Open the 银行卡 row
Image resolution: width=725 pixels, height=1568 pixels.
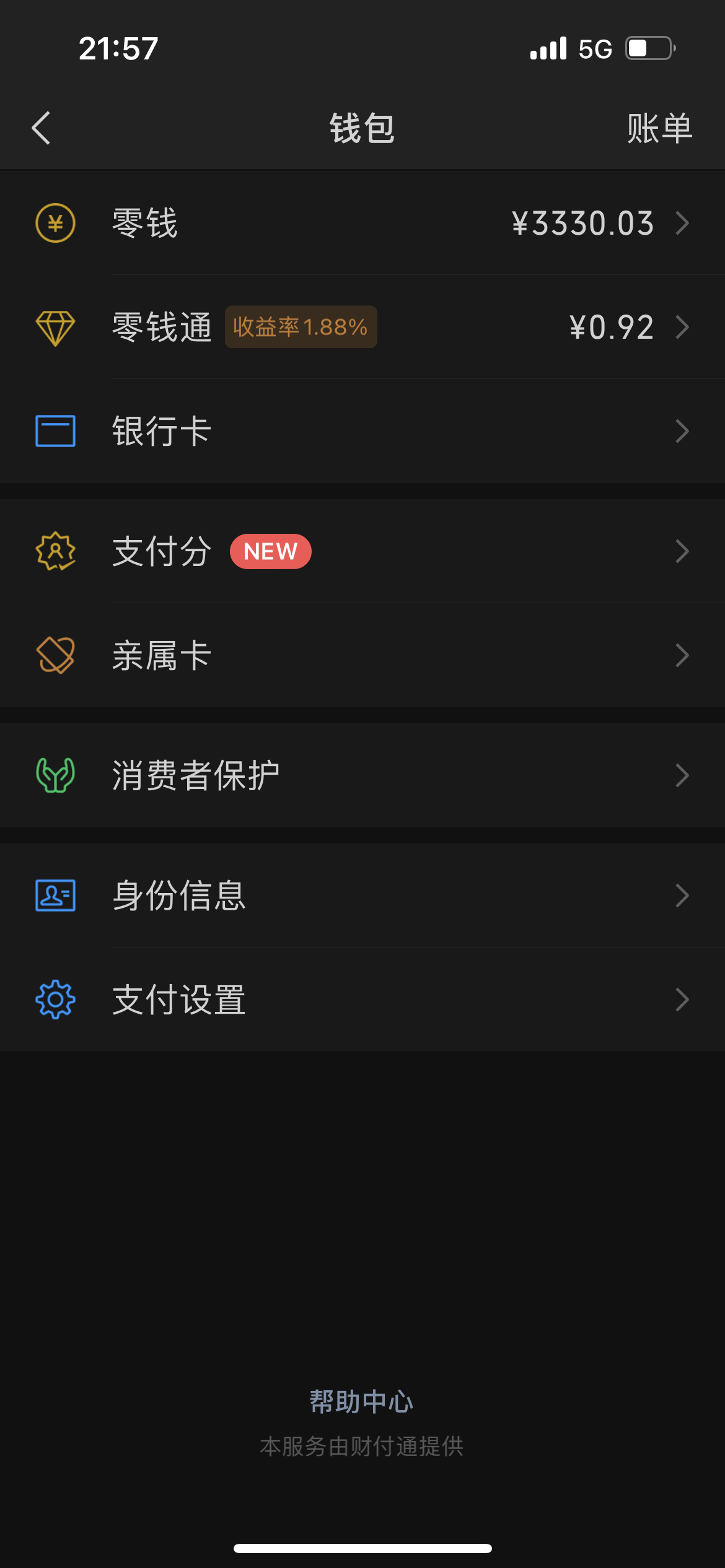[362, 431]
